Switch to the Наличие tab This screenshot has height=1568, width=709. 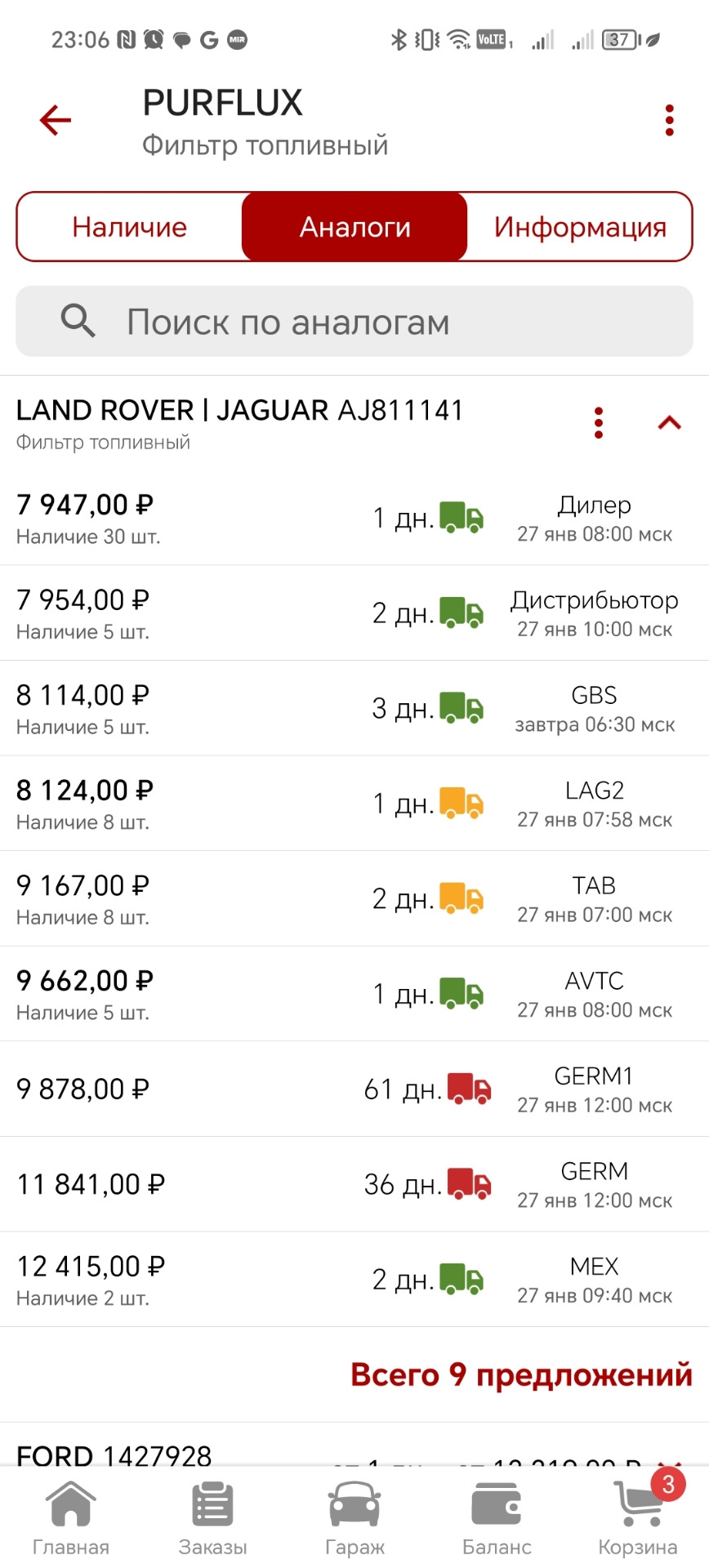(129, 227)
